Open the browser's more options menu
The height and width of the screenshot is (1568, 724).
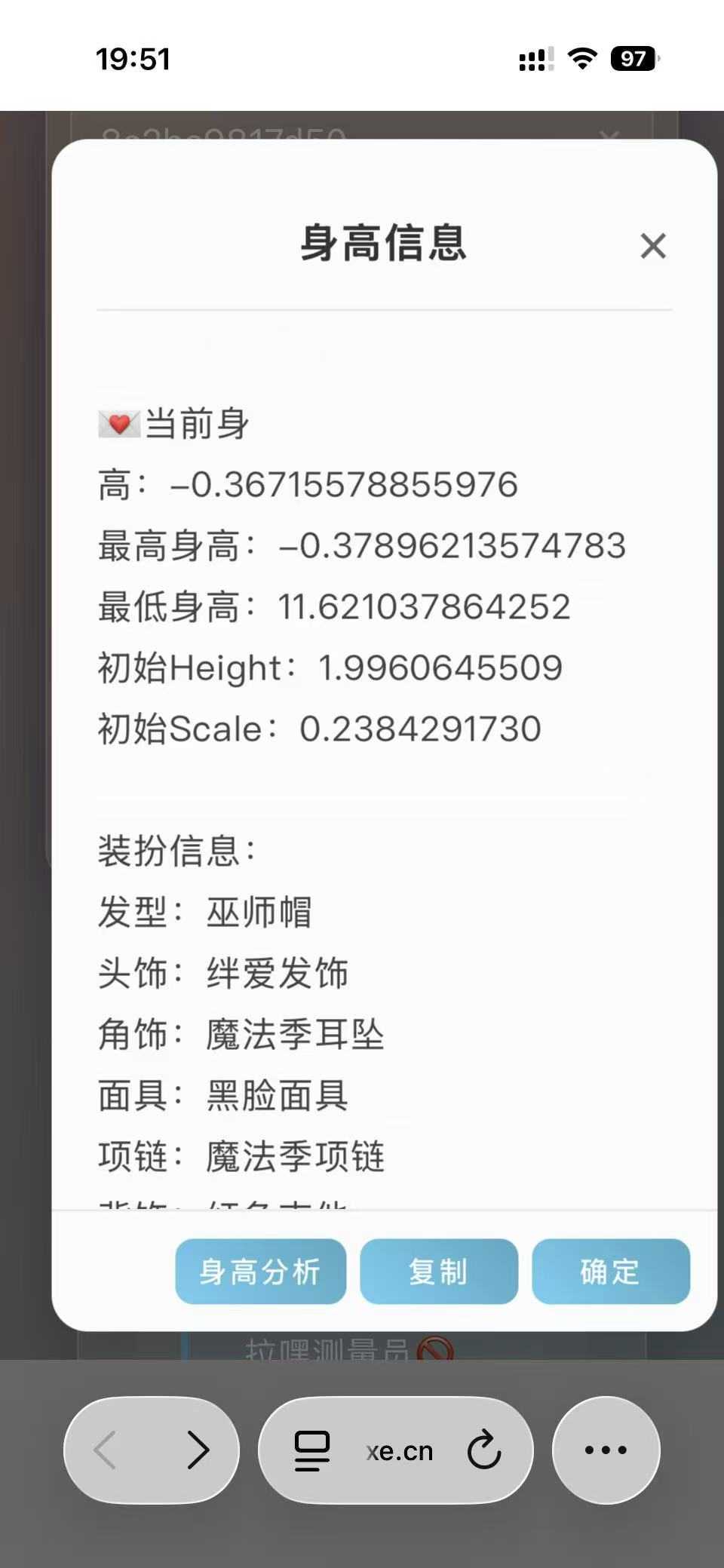tap(606, 1450)
